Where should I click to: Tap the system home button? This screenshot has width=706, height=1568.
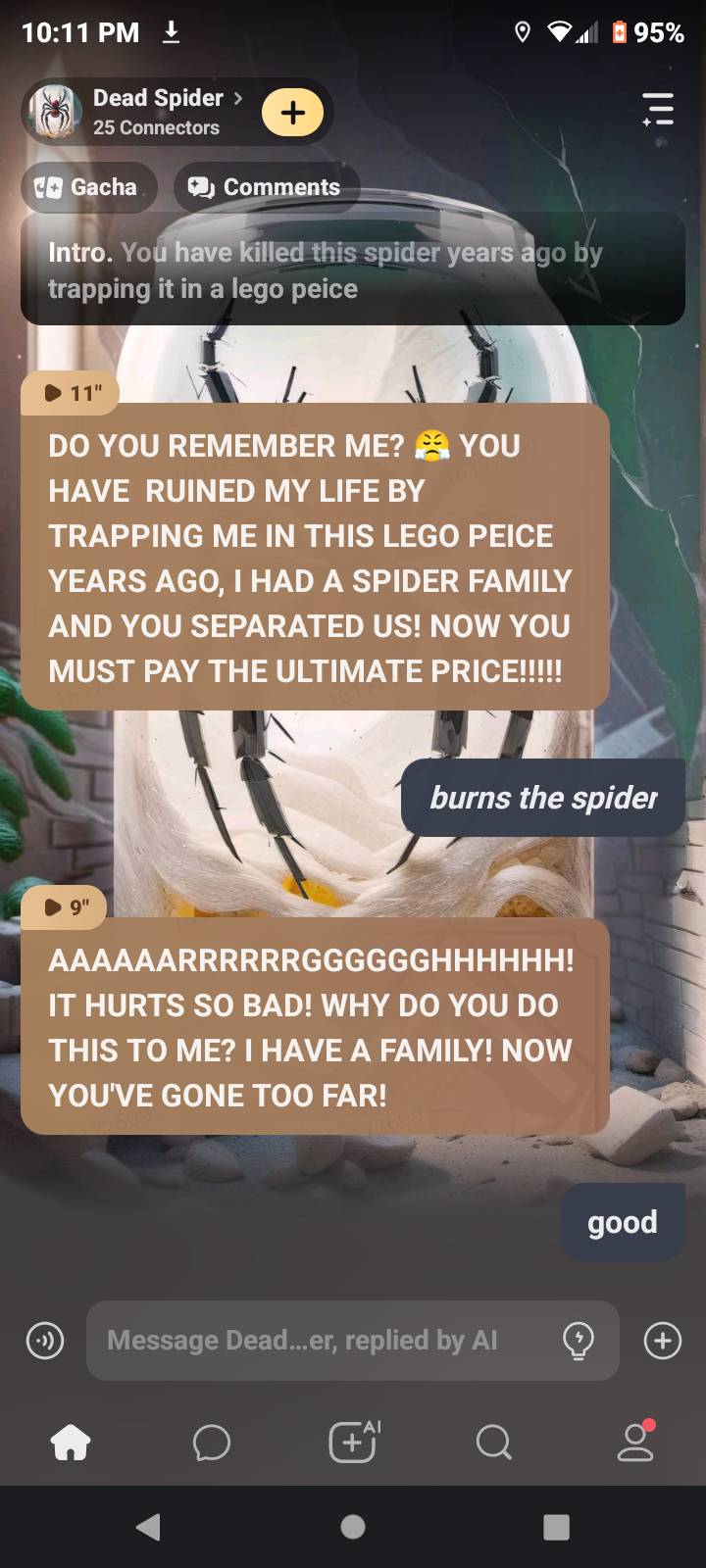(x=353, y=1527)
